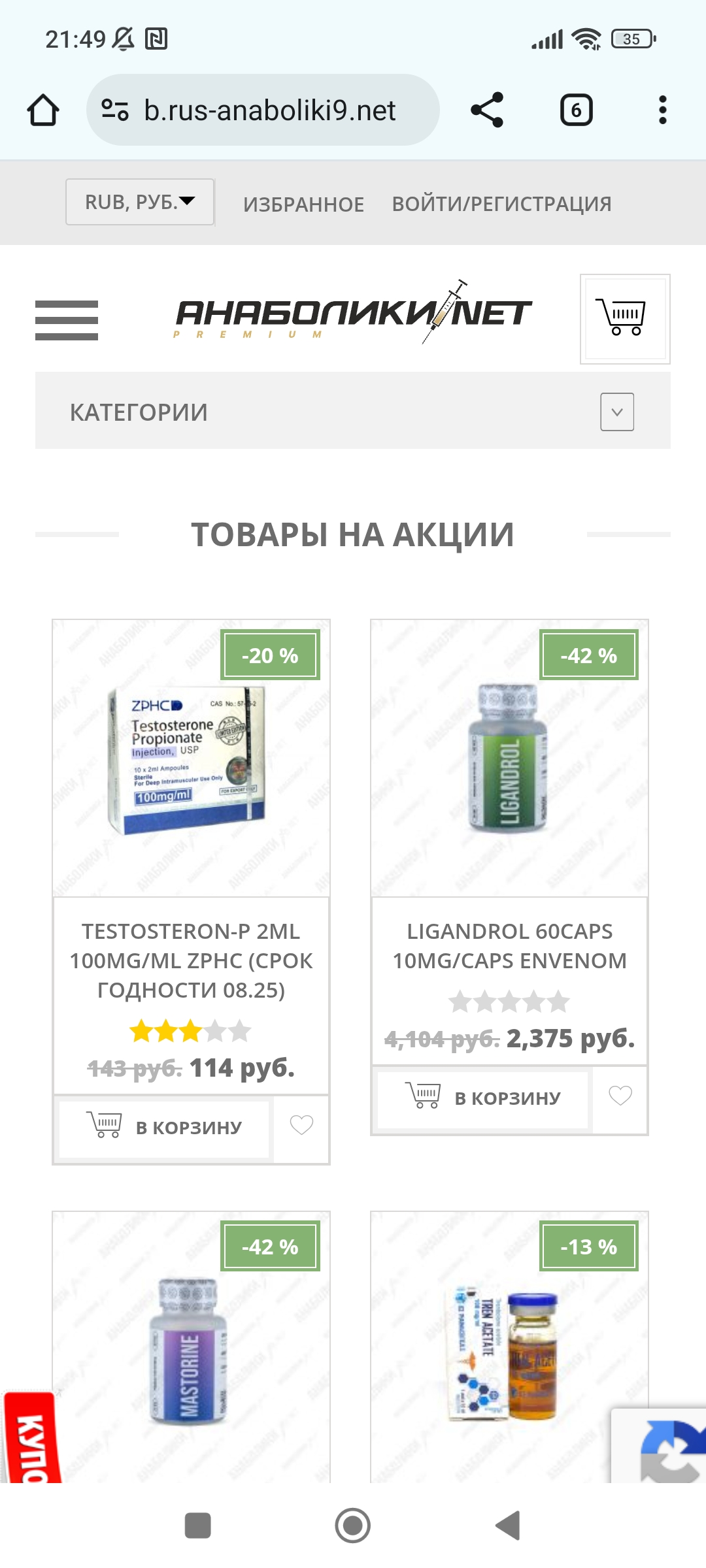Screen dimensions: 706x1568
Task: Tap the address bar URL
Action: pyautogui.click(x=269, y=110)
